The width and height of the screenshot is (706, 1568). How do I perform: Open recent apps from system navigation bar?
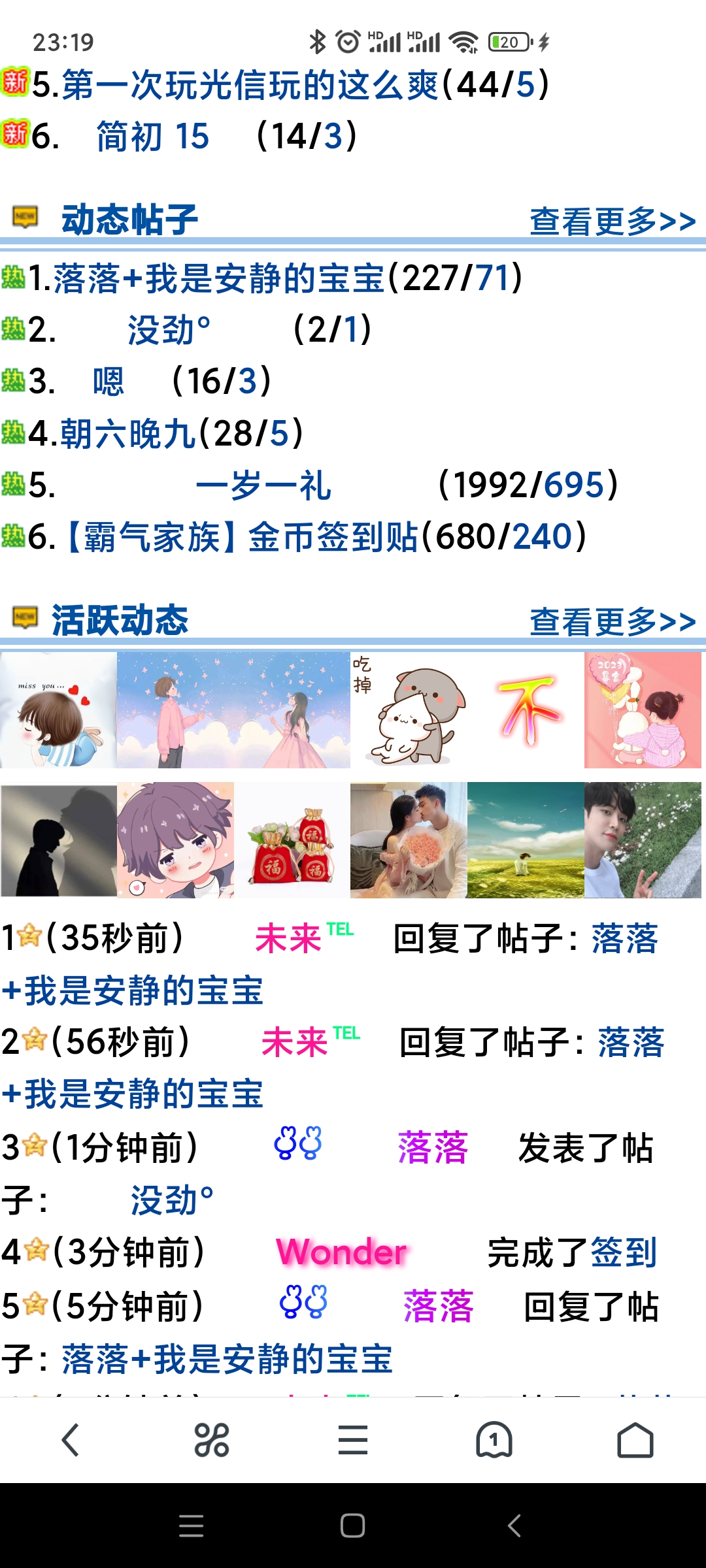[x=191, y=1526]
